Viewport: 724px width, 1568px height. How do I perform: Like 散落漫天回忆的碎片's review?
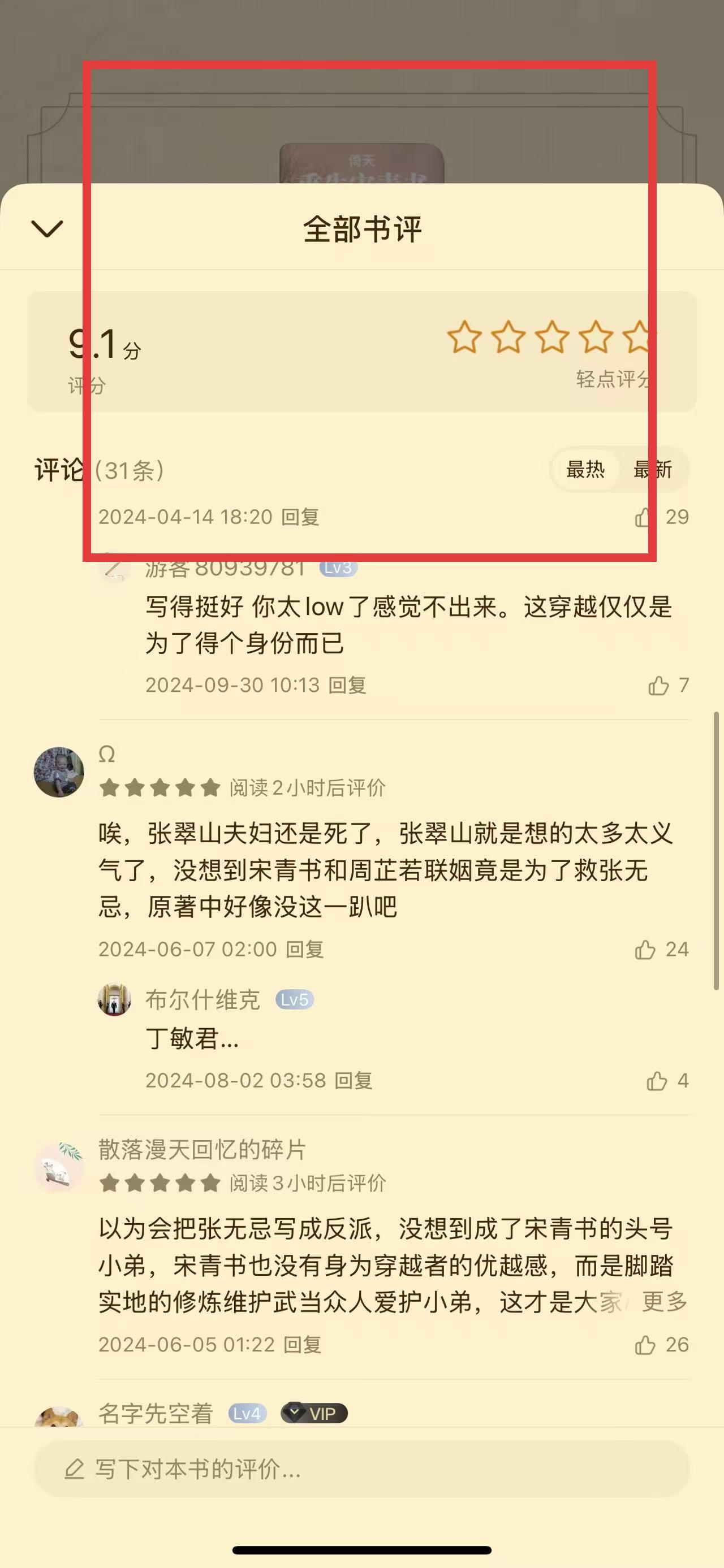[645, 1345]
